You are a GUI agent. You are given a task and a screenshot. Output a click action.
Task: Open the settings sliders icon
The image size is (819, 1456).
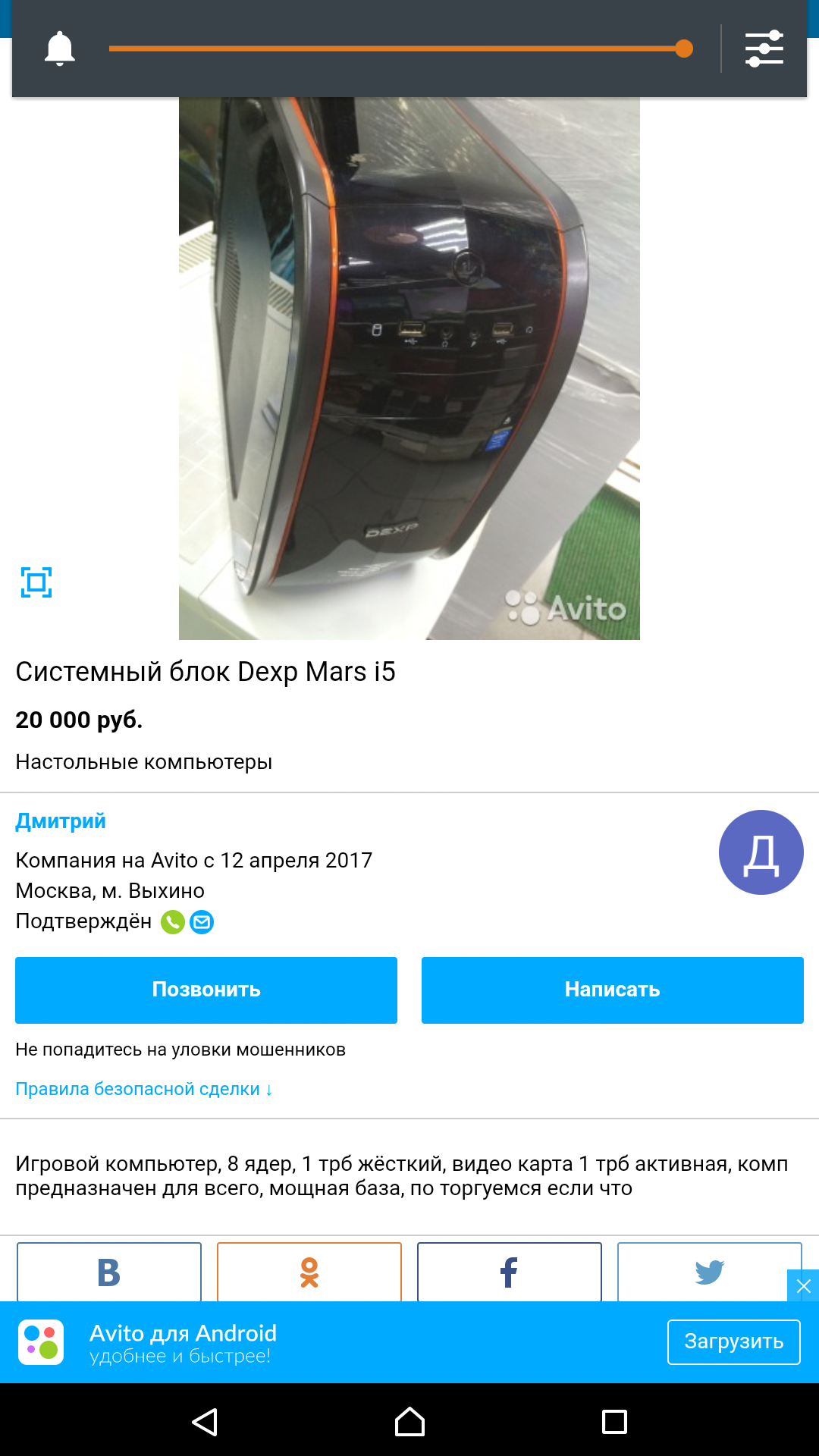click(764, 49)
